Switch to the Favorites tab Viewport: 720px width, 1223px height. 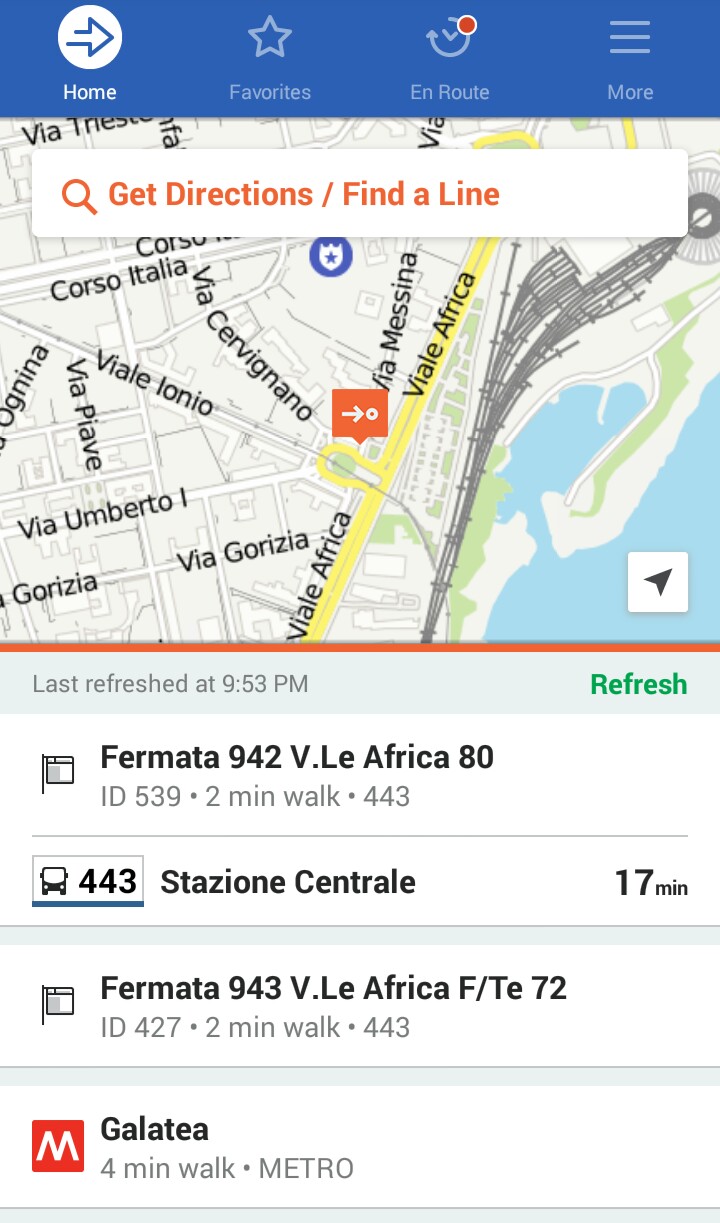[269, 57]
